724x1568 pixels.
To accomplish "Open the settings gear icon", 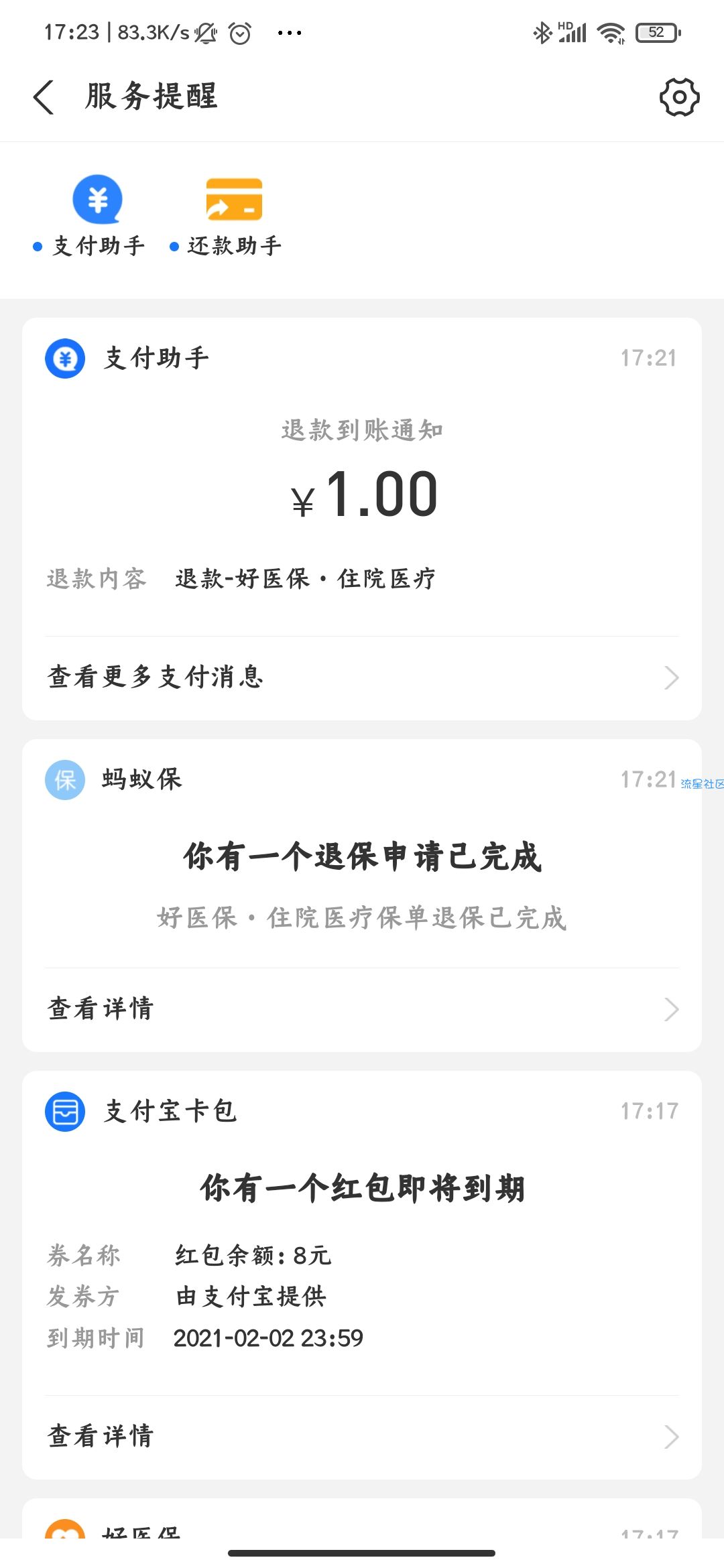I will (x=679, y=98).
